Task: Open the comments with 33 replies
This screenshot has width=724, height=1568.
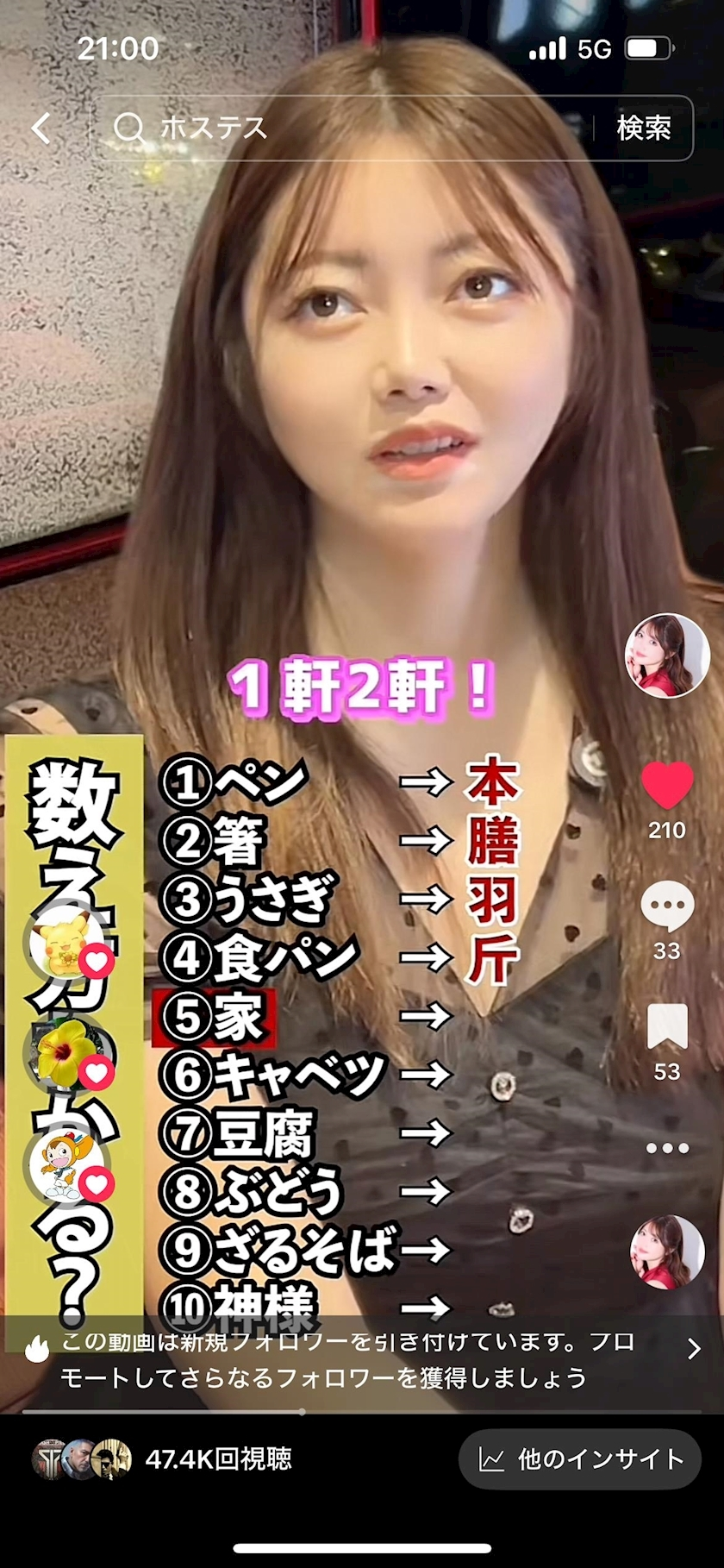Action: 667,907
